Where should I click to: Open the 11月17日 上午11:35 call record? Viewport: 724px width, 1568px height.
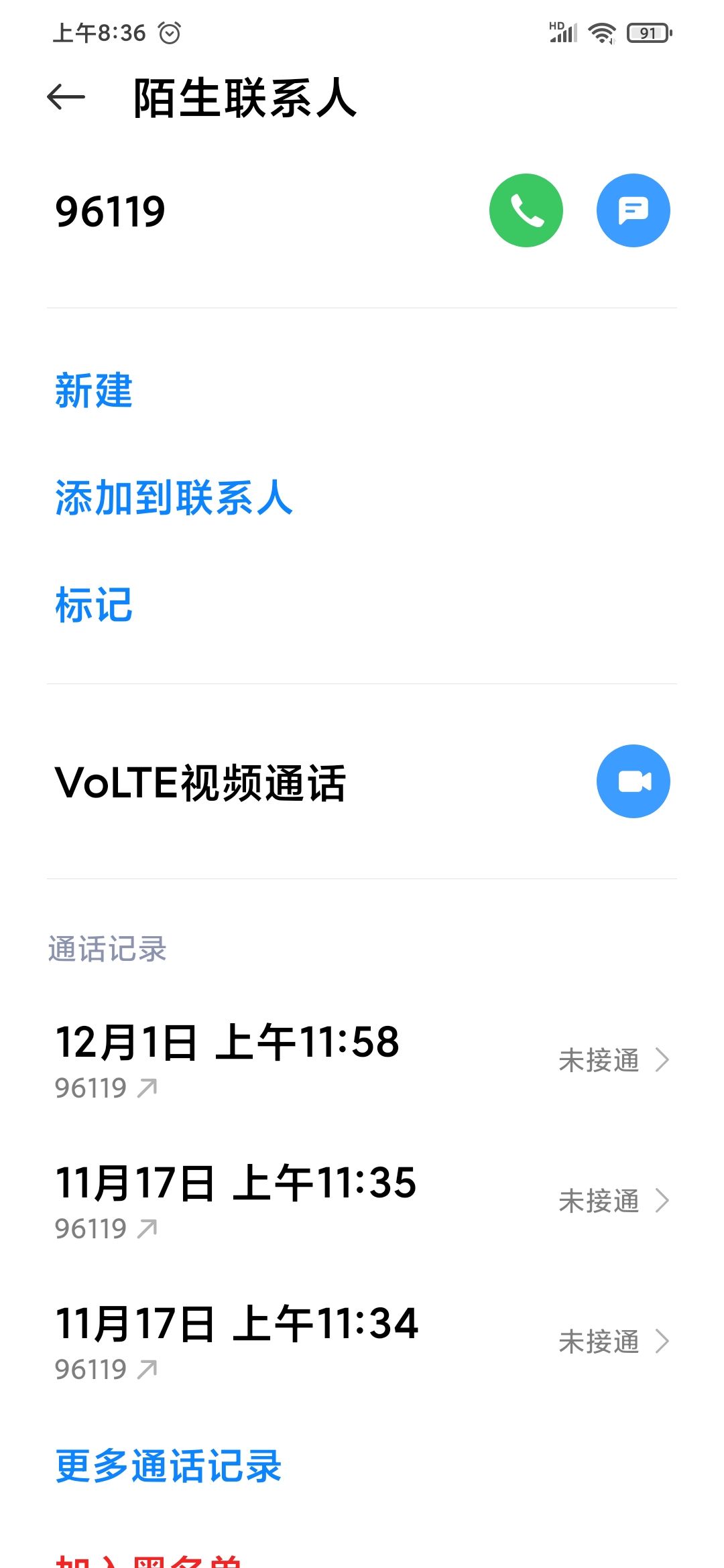(362, 1201)
